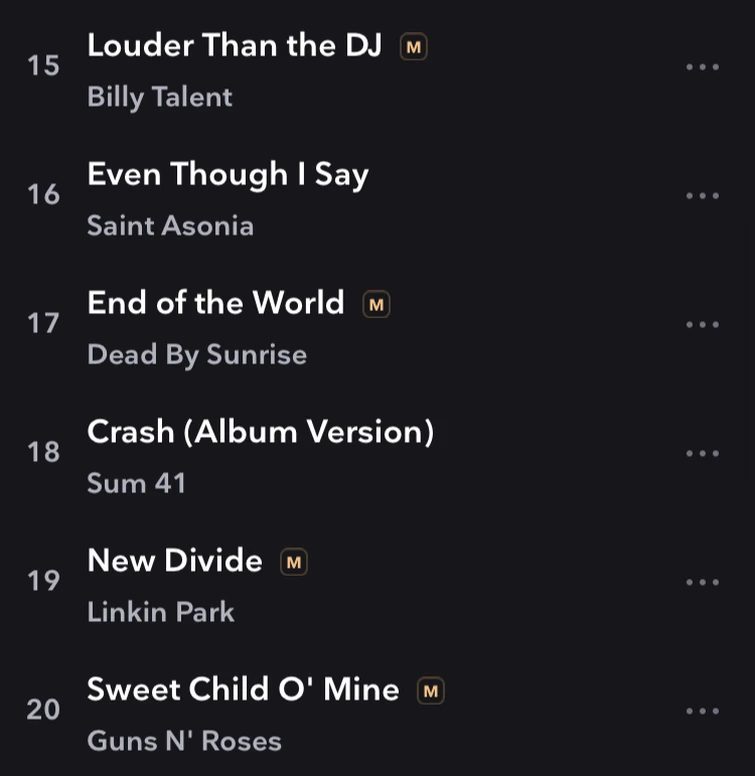Play Crash (Album Version) by Sum 41
The width and height of the screenshot is (755, 776).
coord(260,432)
